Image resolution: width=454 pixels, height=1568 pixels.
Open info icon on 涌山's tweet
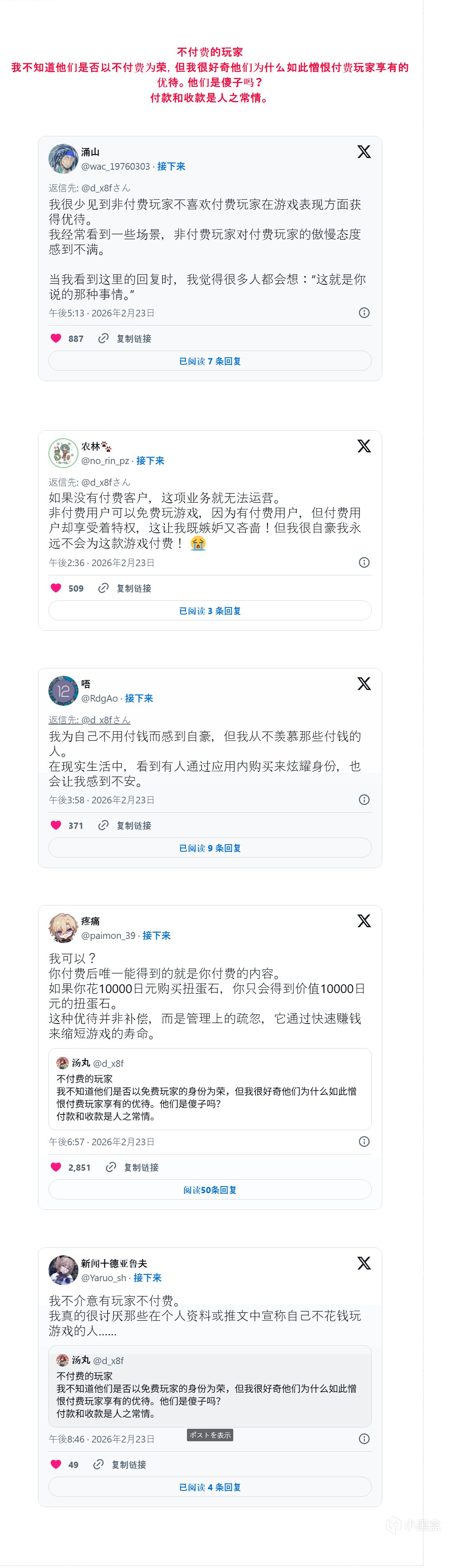(364, 313)
